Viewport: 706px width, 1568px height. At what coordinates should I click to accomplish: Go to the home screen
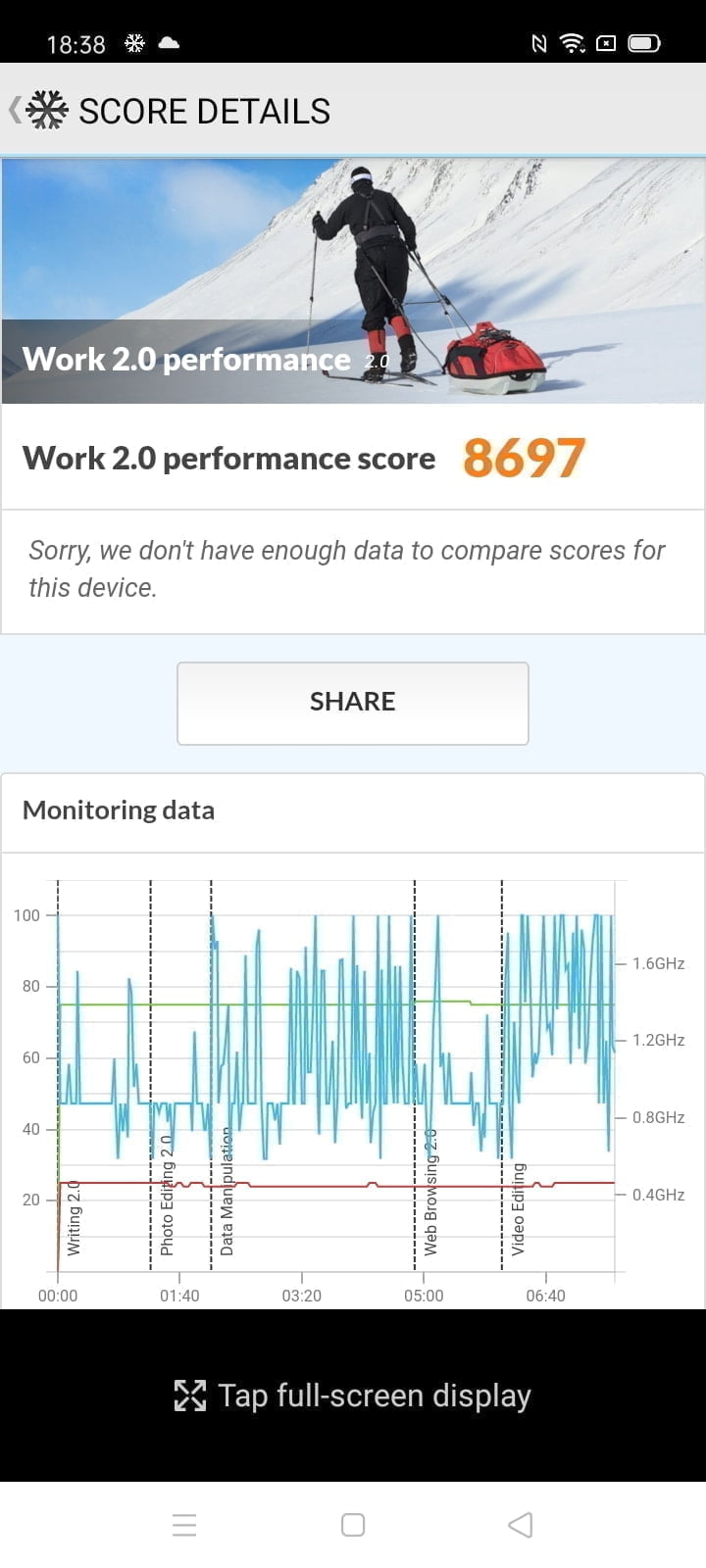point(353,1525)
